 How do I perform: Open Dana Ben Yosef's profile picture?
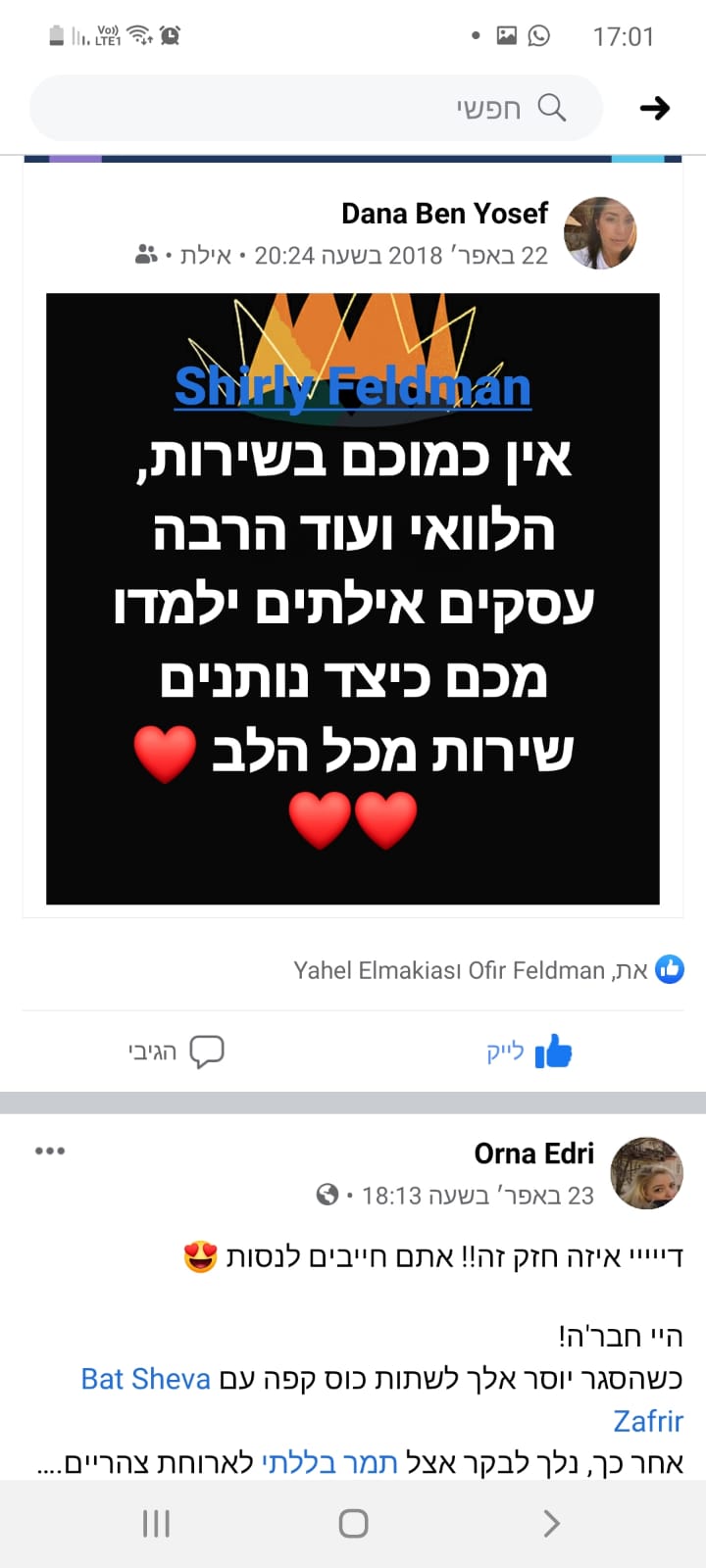[600, 233]
